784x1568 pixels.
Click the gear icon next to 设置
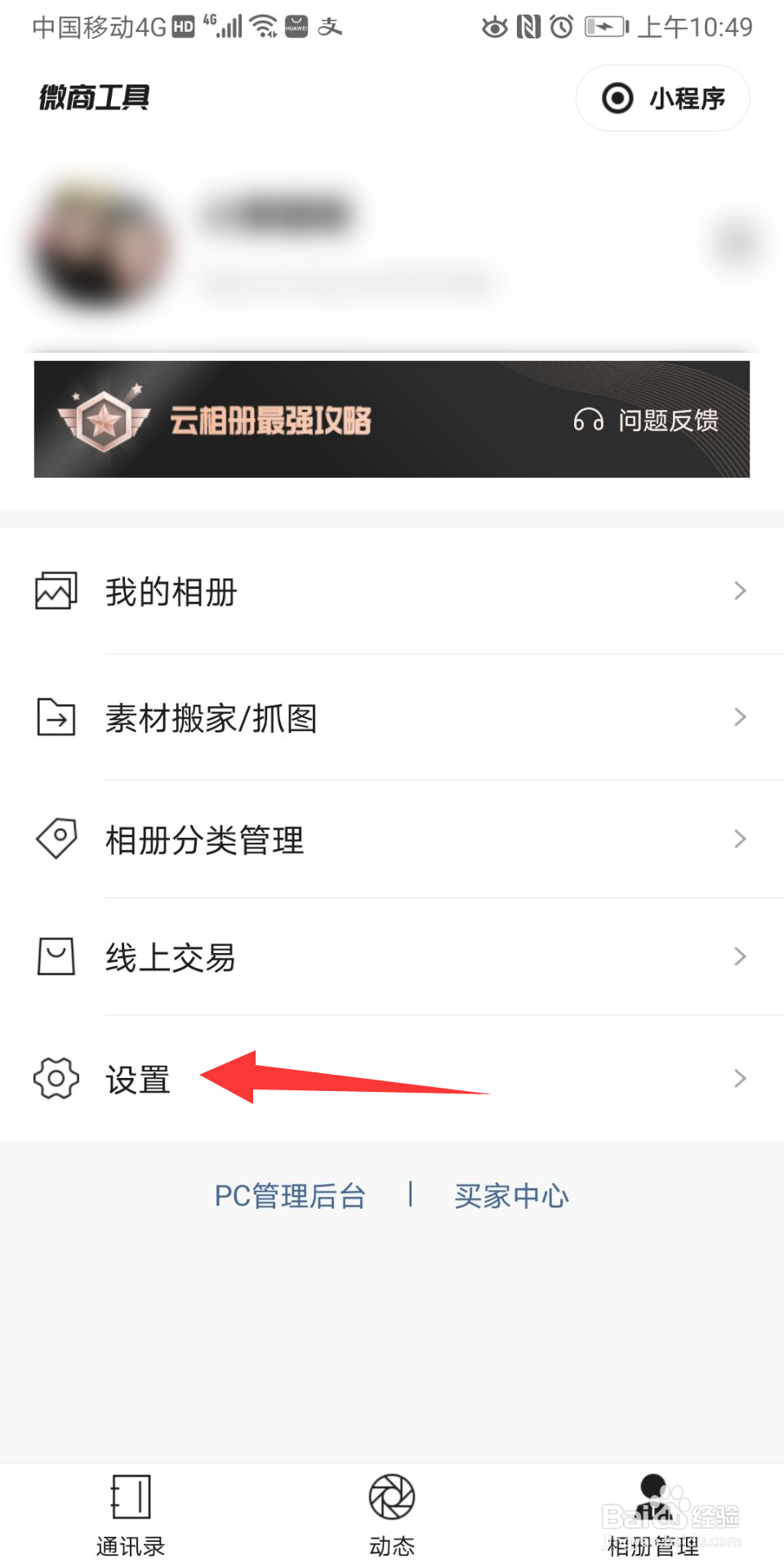55,1079
